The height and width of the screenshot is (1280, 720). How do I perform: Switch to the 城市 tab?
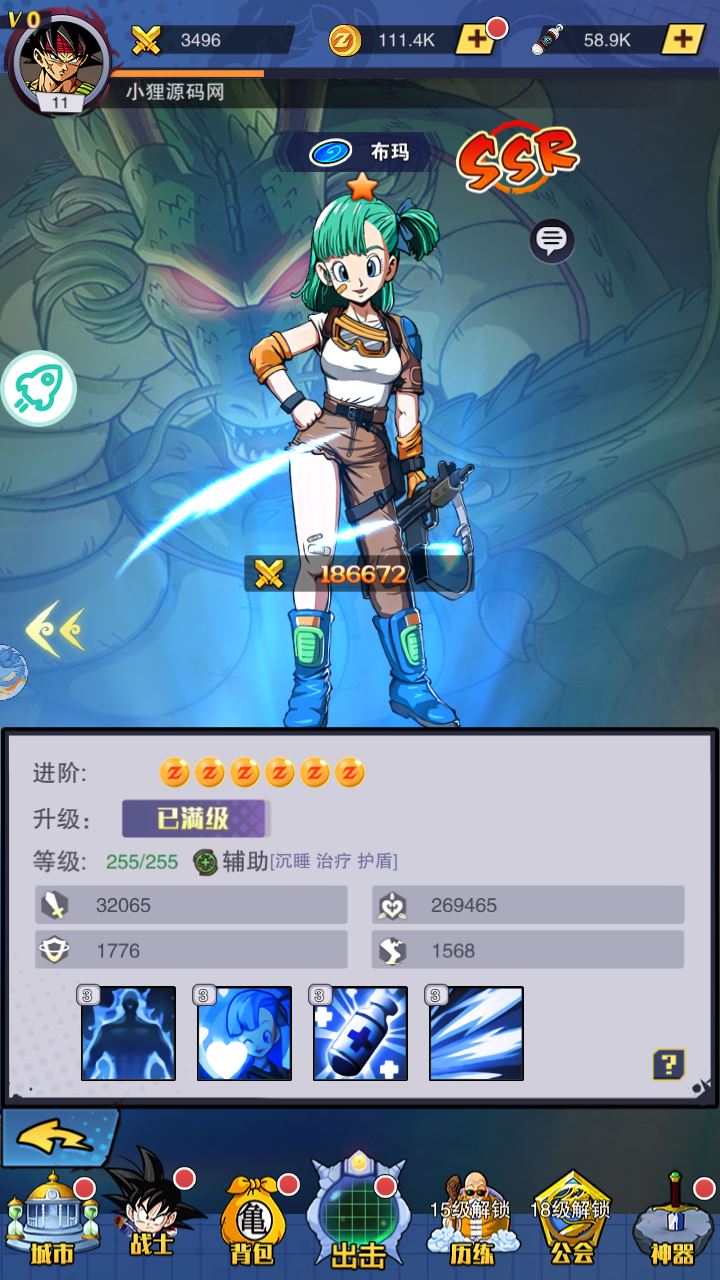pos(51,1222)
